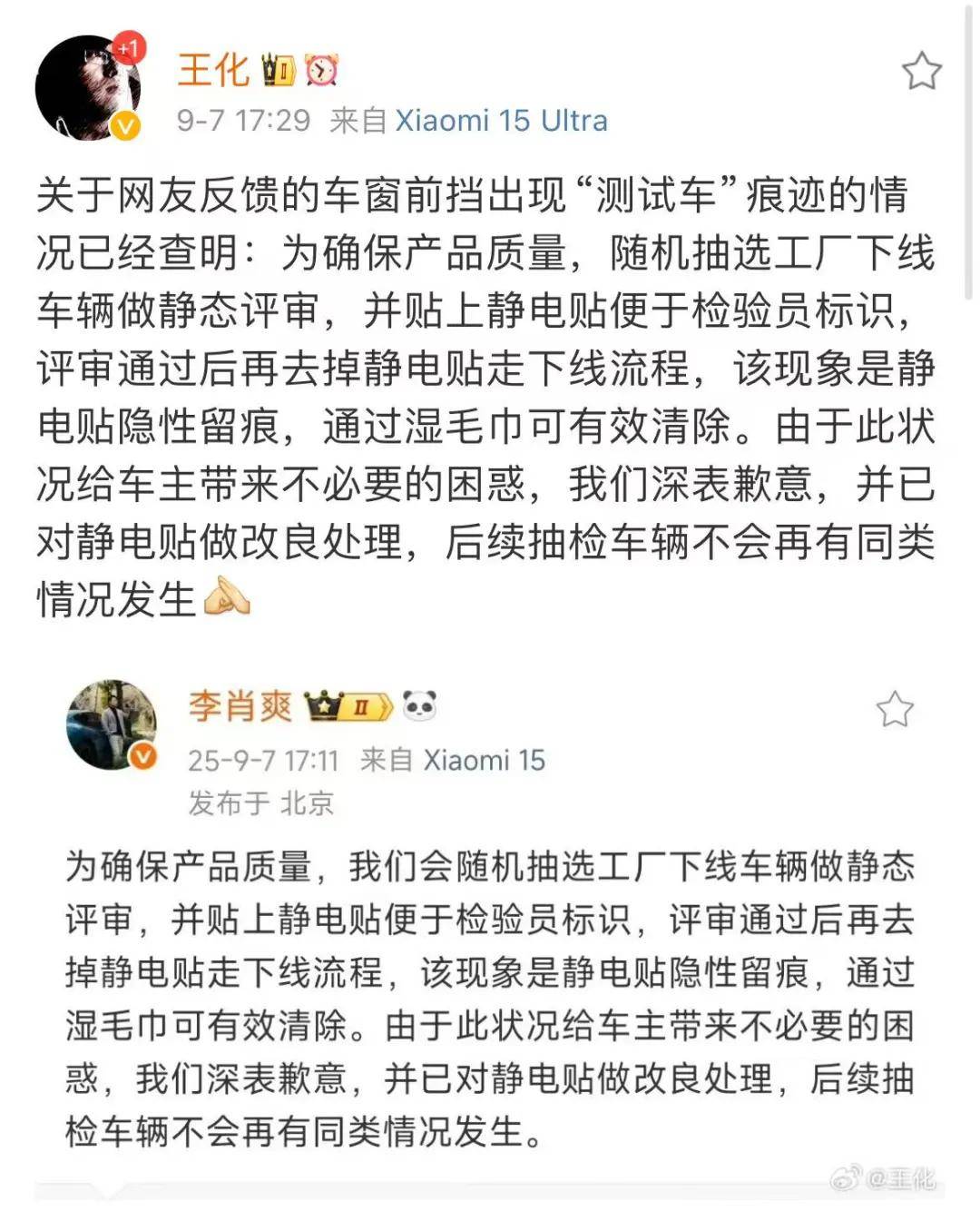The height and width of the screenshot is (1211, 980).
Task: View 李肖爽's profile avatar
Action: pyautogui.click(x=113, y=725)
